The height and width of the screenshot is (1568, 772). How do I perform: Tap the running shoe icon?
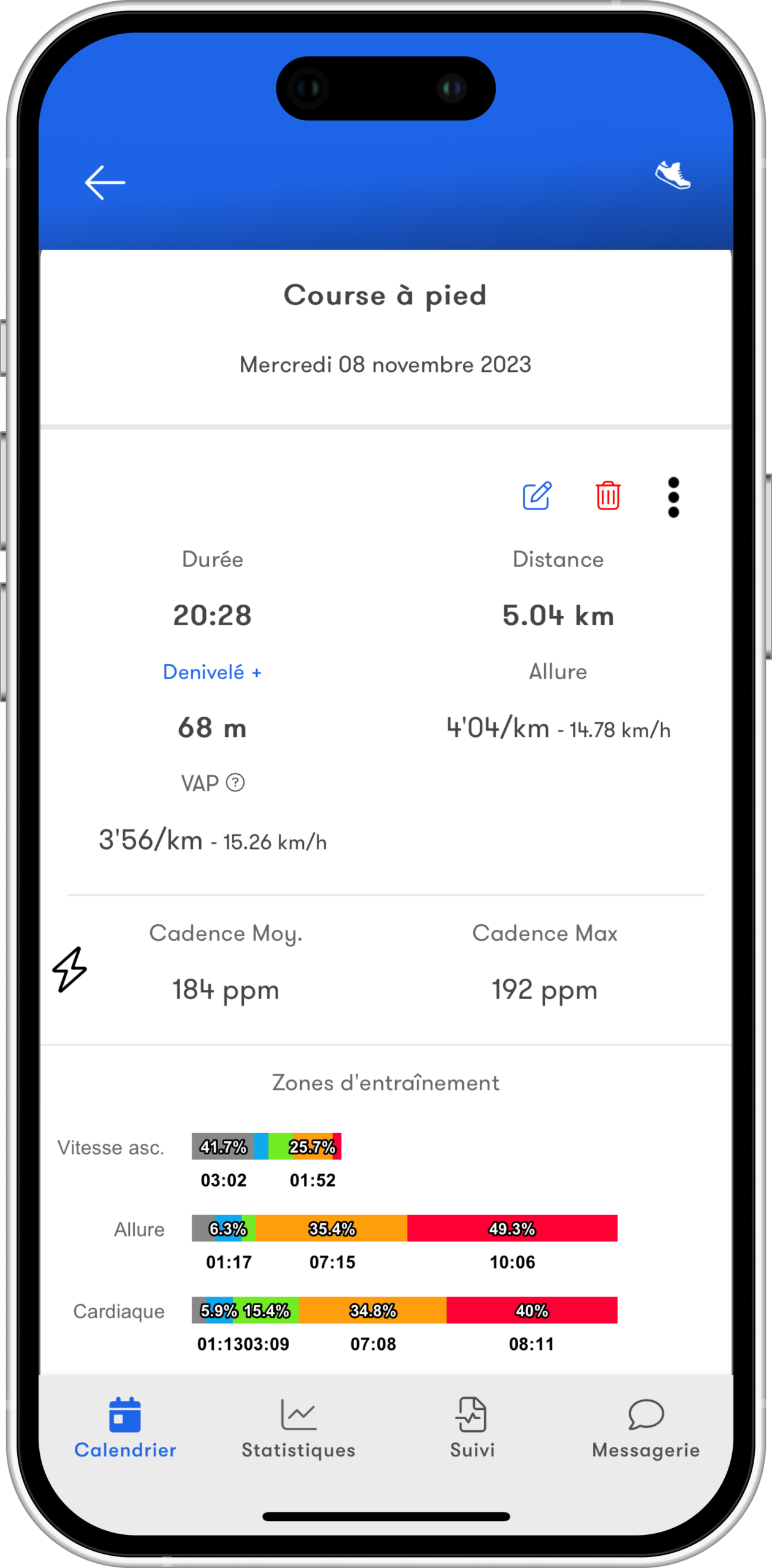coord(673,176)
